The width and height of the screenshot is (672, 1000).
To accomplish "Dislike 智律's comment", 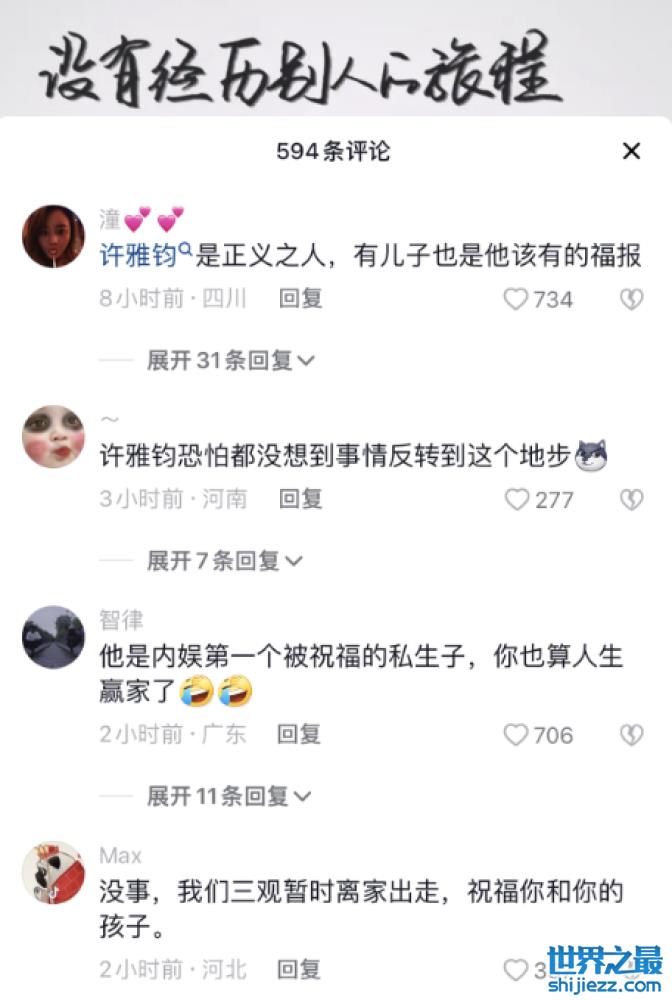I will (631, 735).
